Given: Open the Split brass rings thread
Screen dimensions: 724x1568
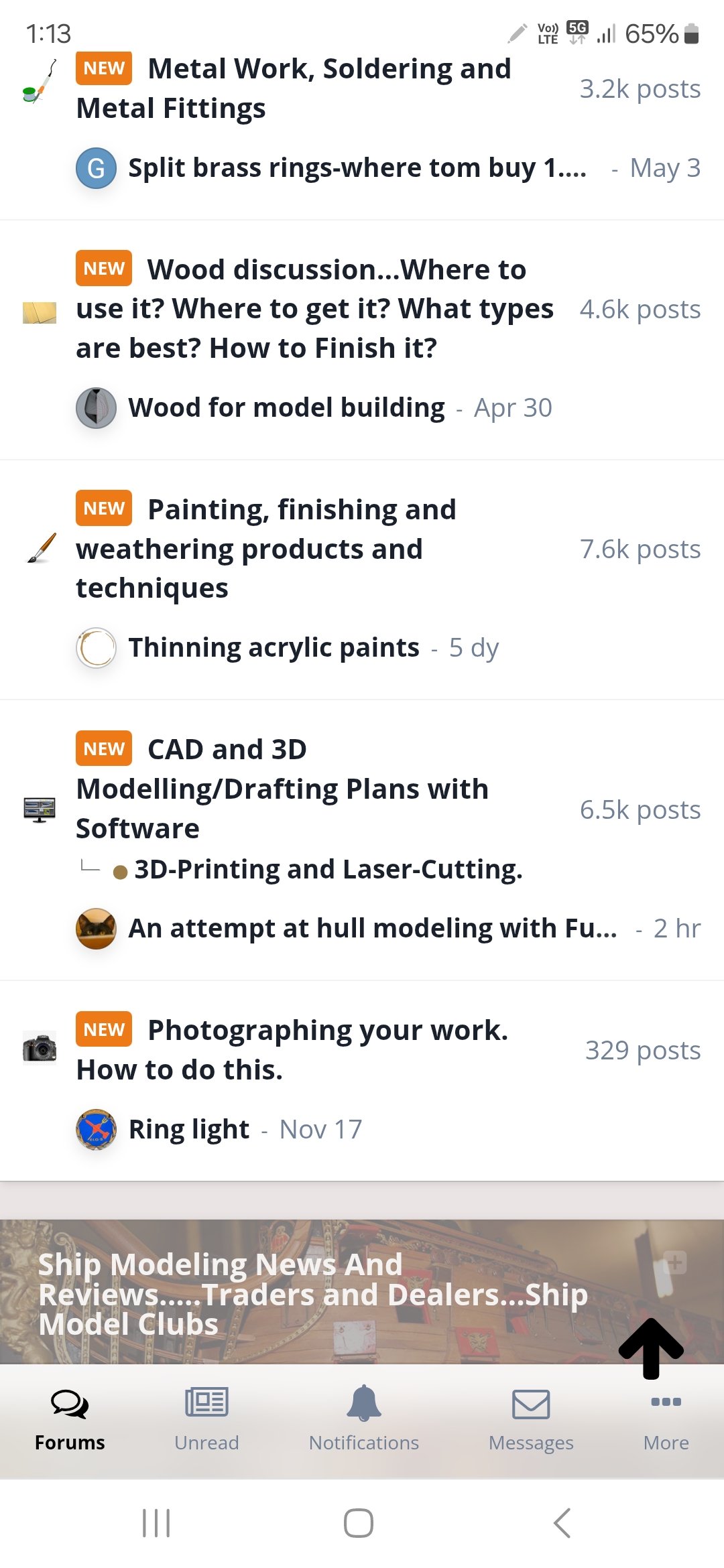Looking at the screenshot, I should [357, 168].
